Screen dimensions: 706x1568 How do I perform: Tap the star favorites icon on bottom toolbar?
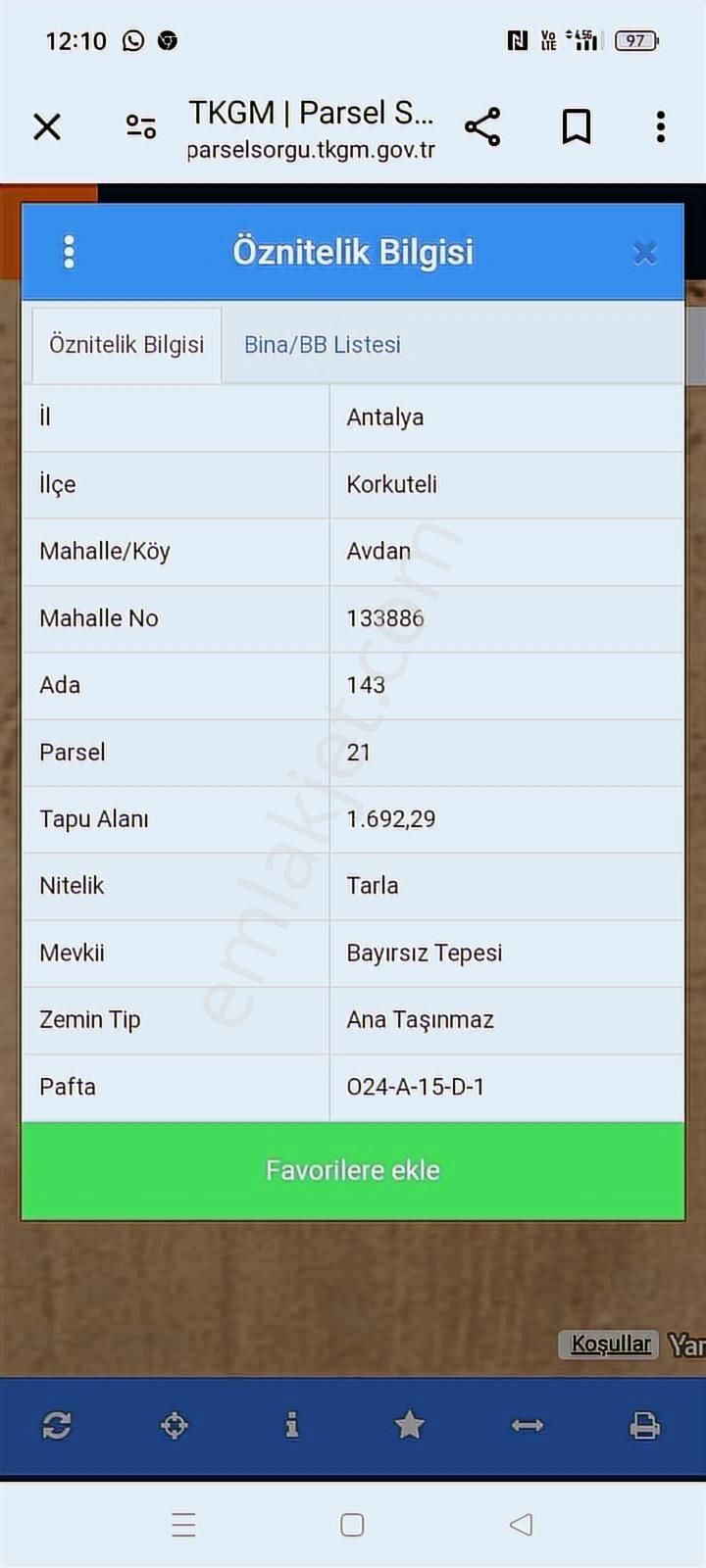410,1427
